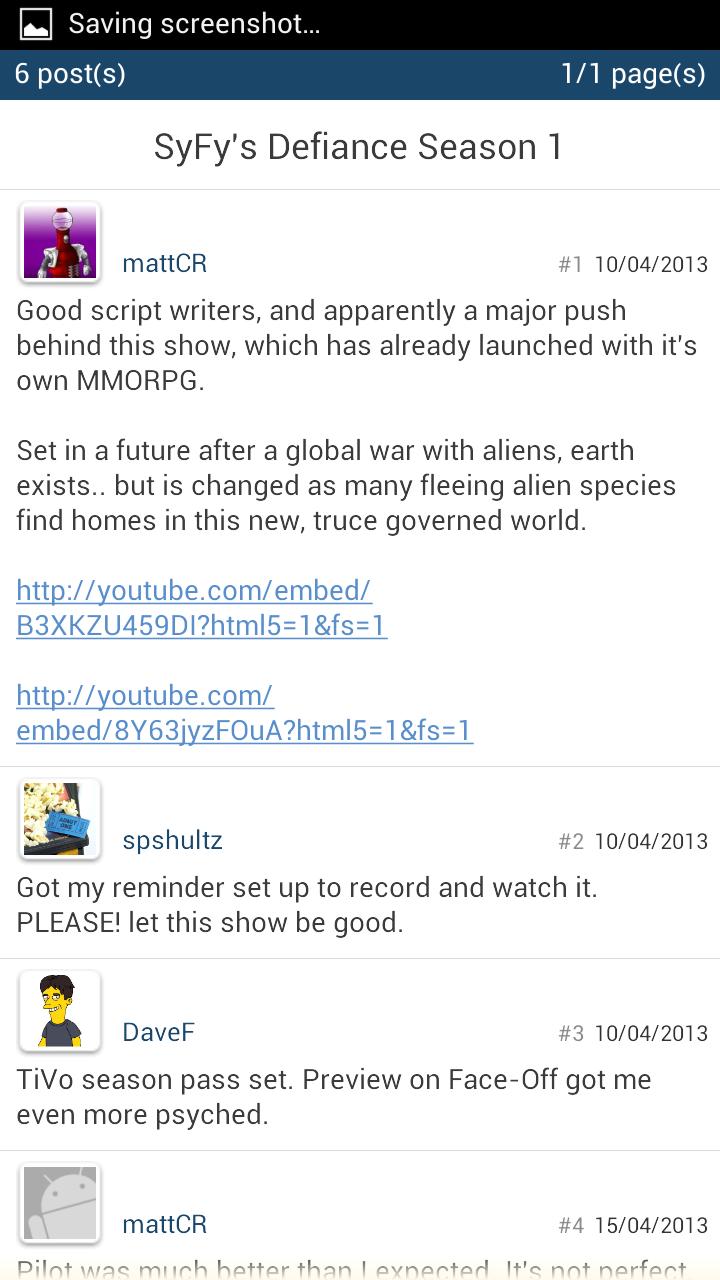Tap the post #3 label in DaveF's post

(567, 1033)
